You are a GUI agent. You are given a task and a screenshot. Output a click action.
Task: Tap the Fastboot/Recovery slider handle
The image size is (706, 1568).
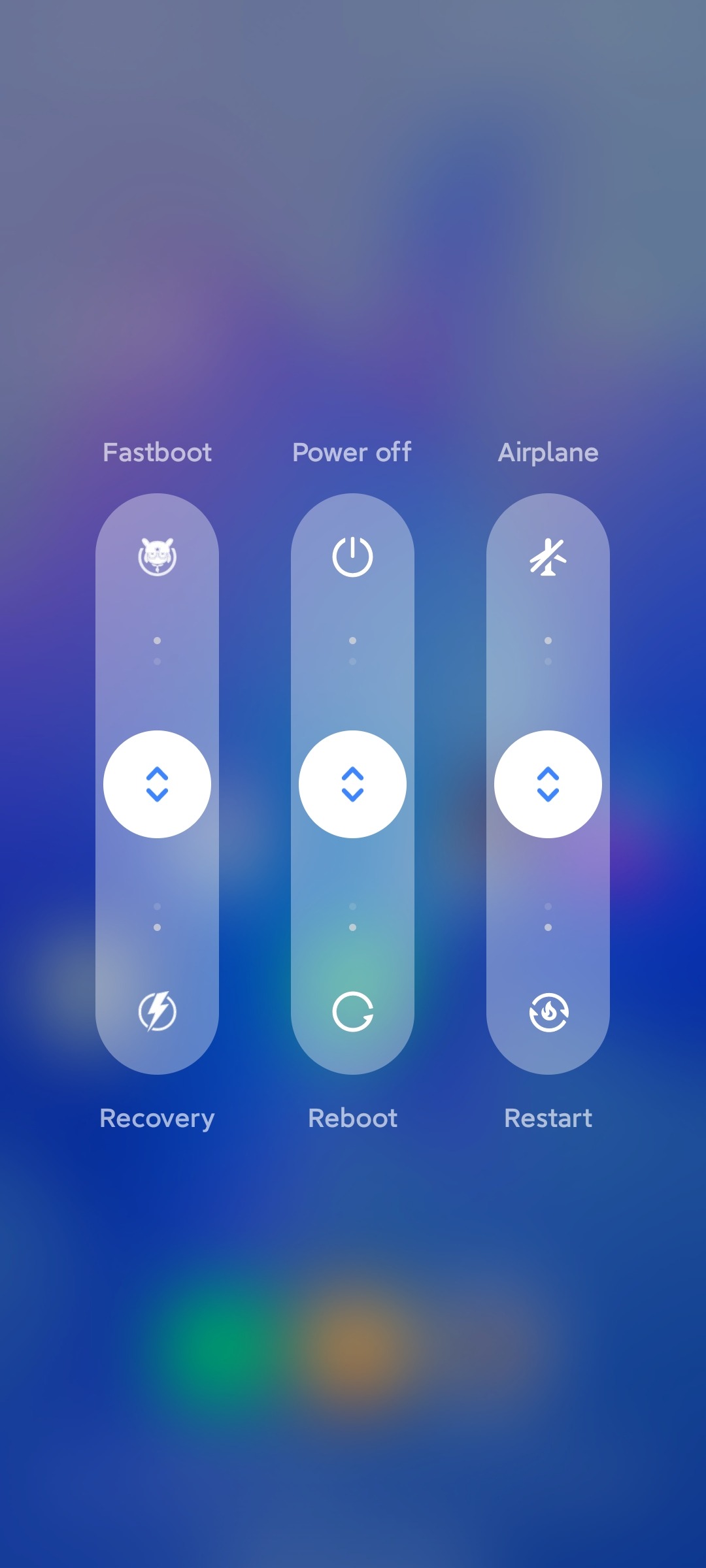point(157,784)
